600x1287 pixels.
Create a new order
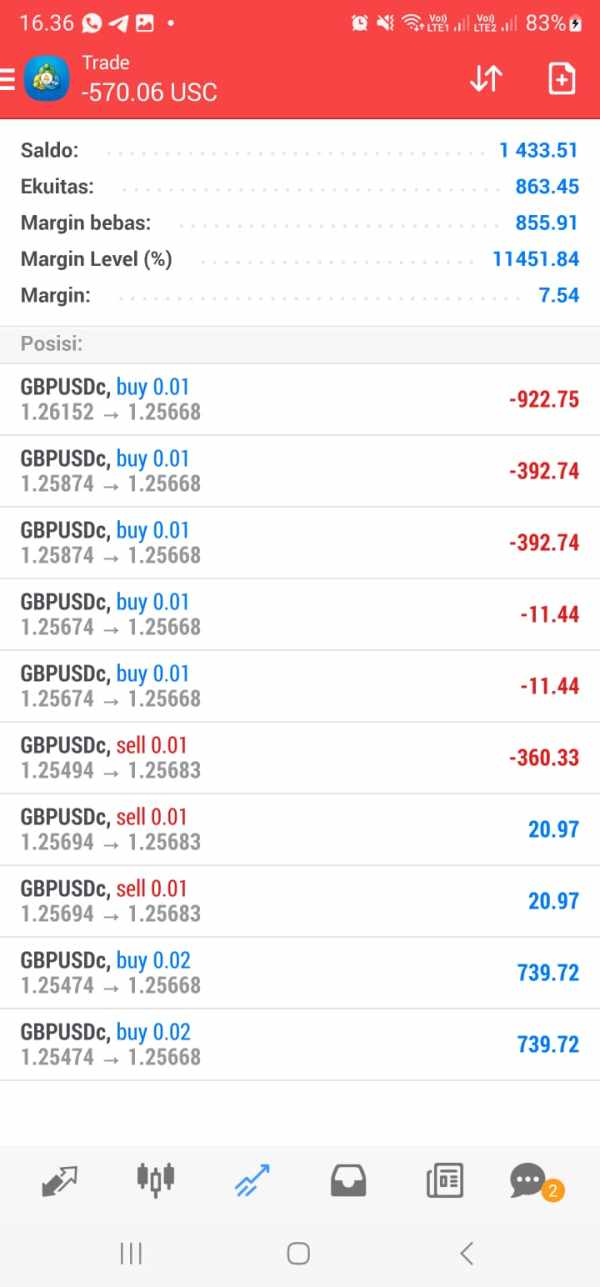(x=562, y=79)
